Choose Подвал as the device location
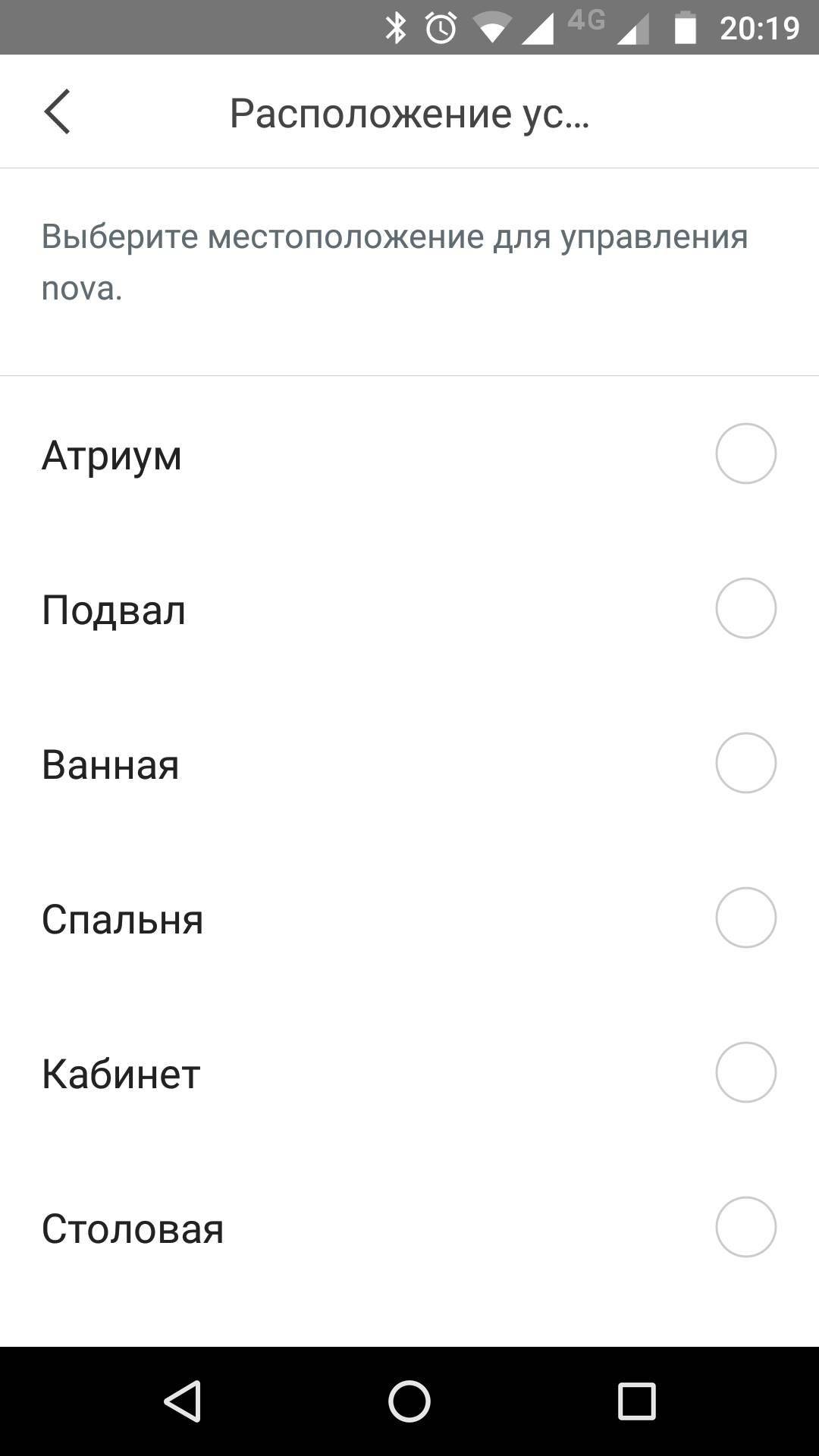The image size is (819, 1456). coord(745,608)
